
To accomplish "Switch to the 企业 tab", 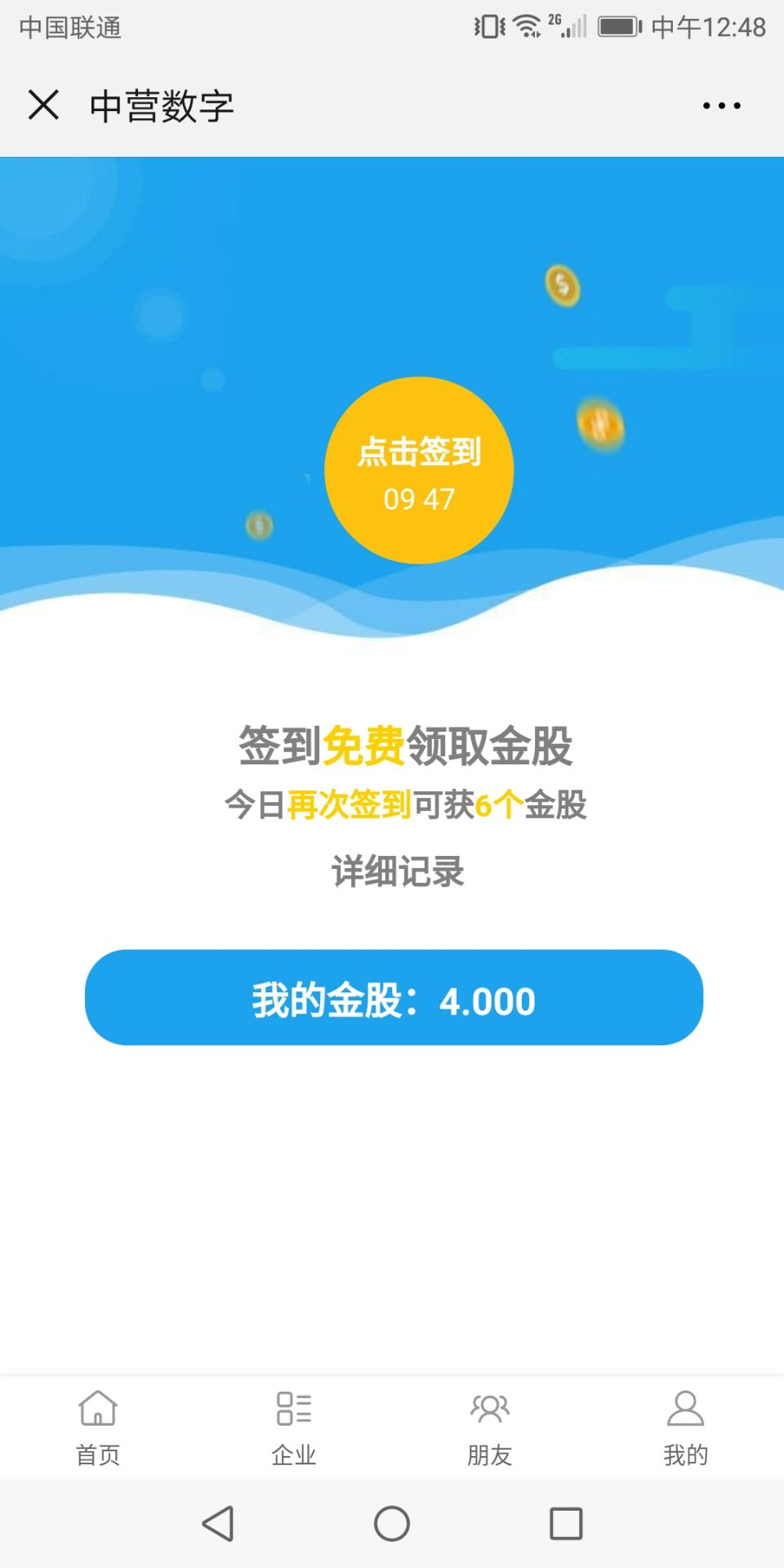I will coord(294,1428).
